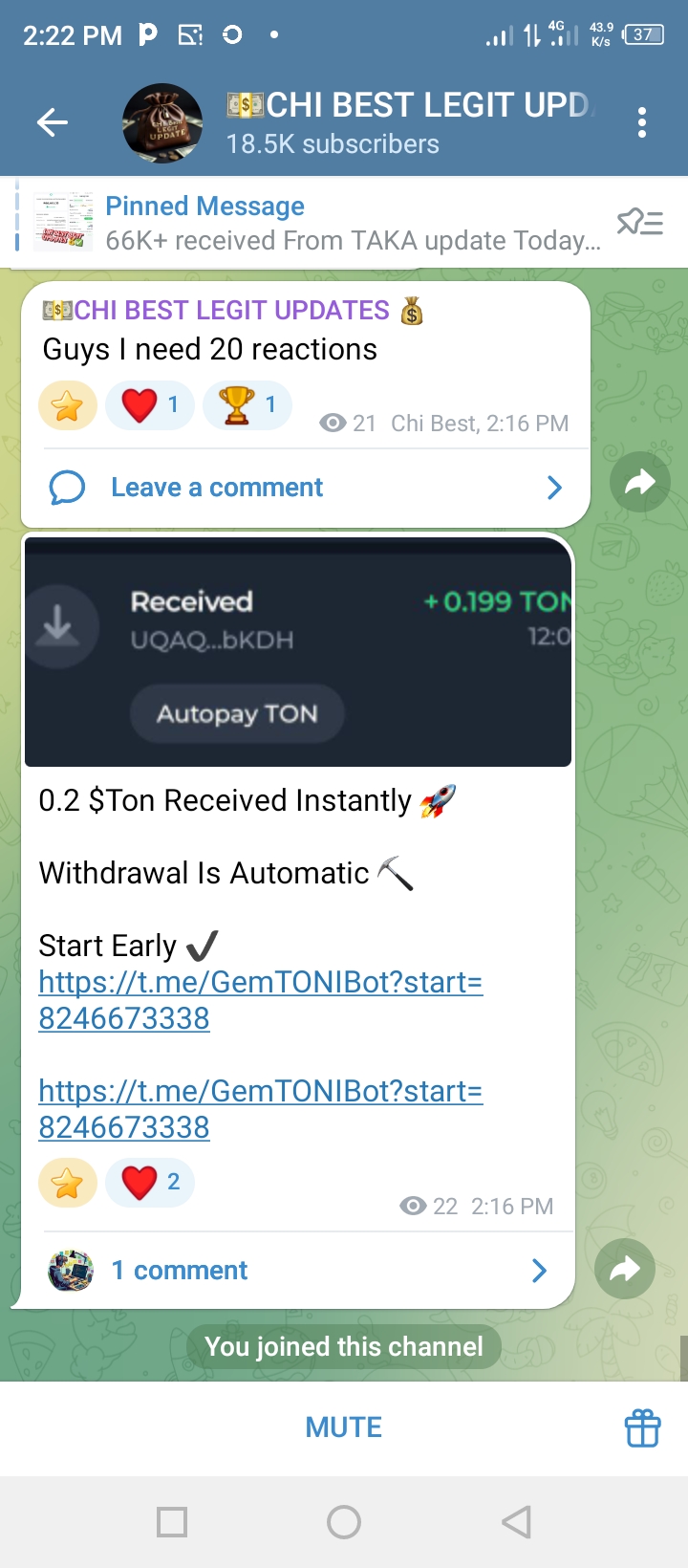Screen dimensions: 688x1568
Task: Show the pinned messages list icon
Action: [639, 223]
